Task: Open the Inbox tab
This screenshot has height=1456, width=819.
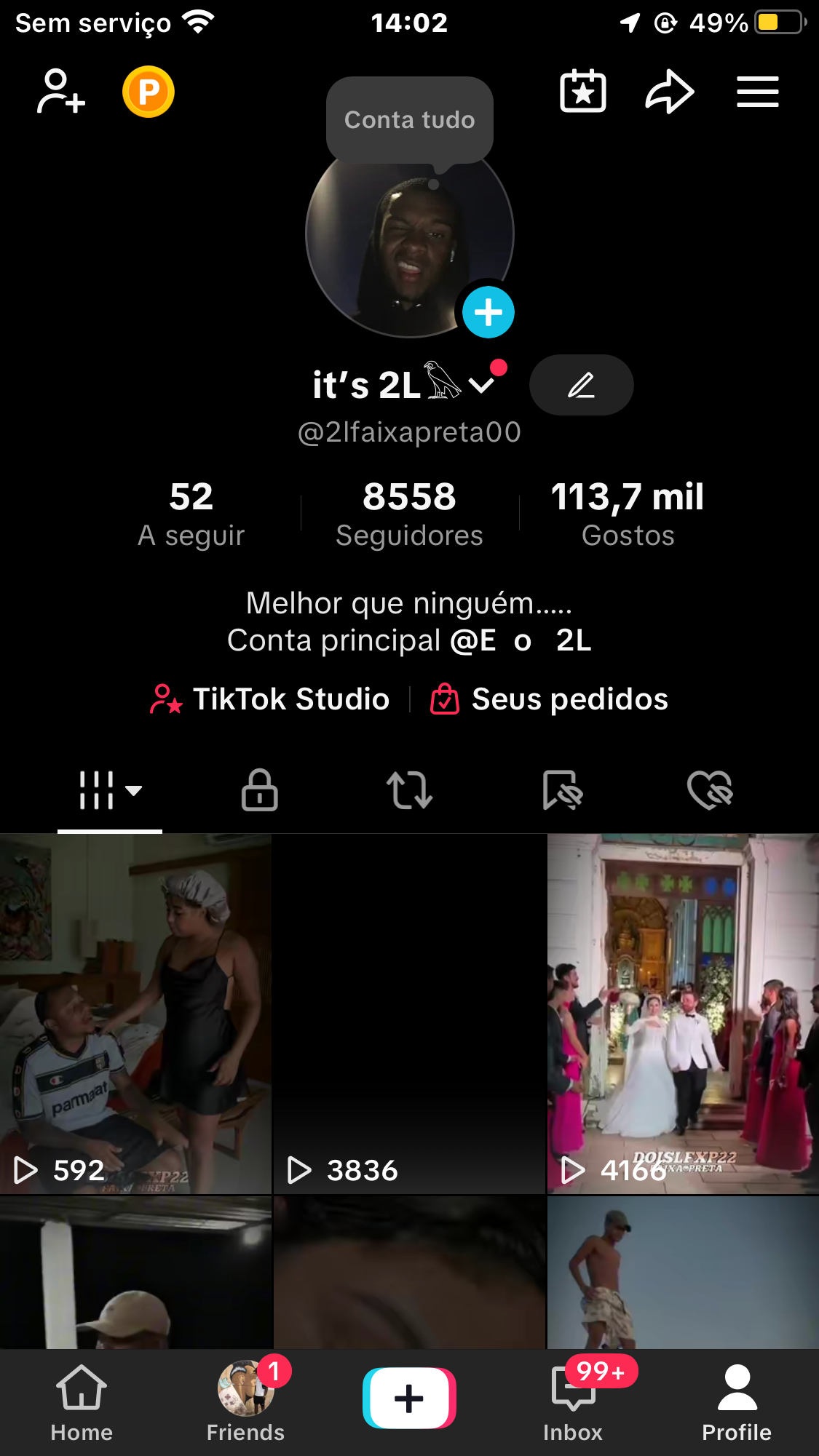Action: click(573, 1403)
